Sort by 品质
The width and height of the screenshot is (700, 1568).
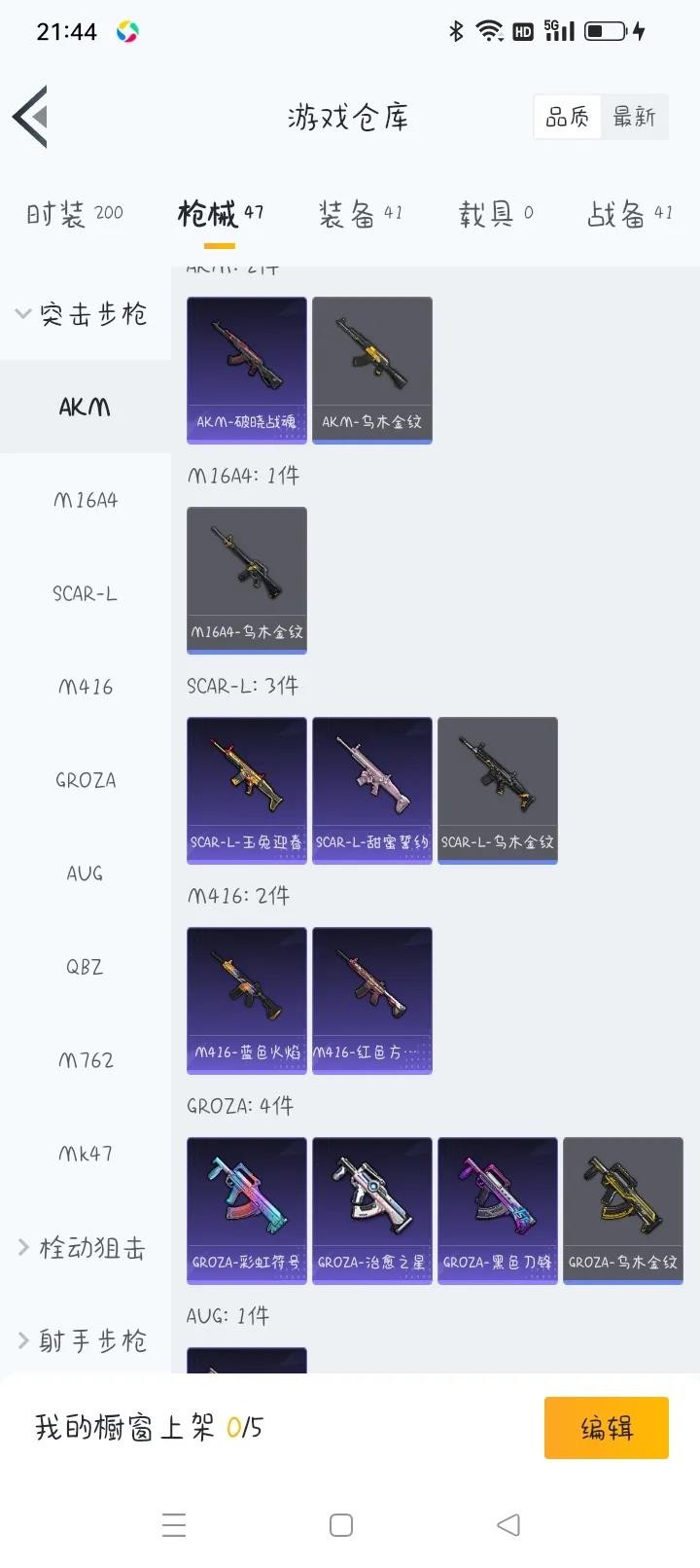point(568,118)
